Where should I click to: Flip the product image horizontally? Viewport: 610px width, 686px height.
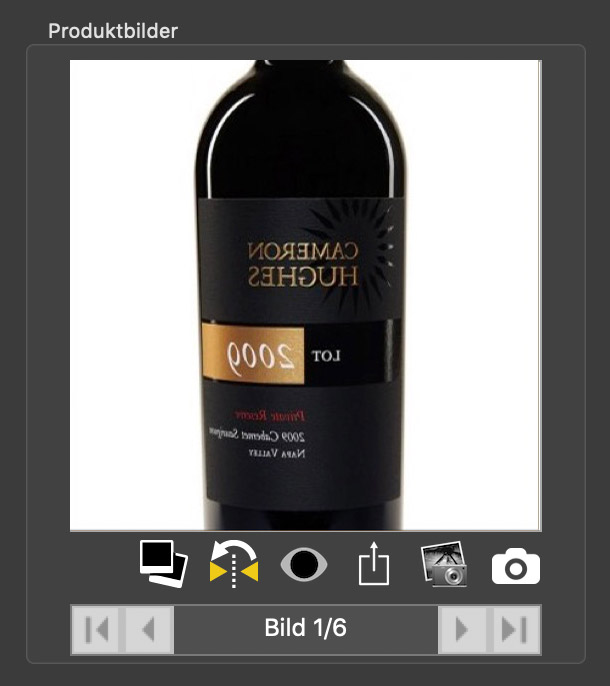click(234, 564)
